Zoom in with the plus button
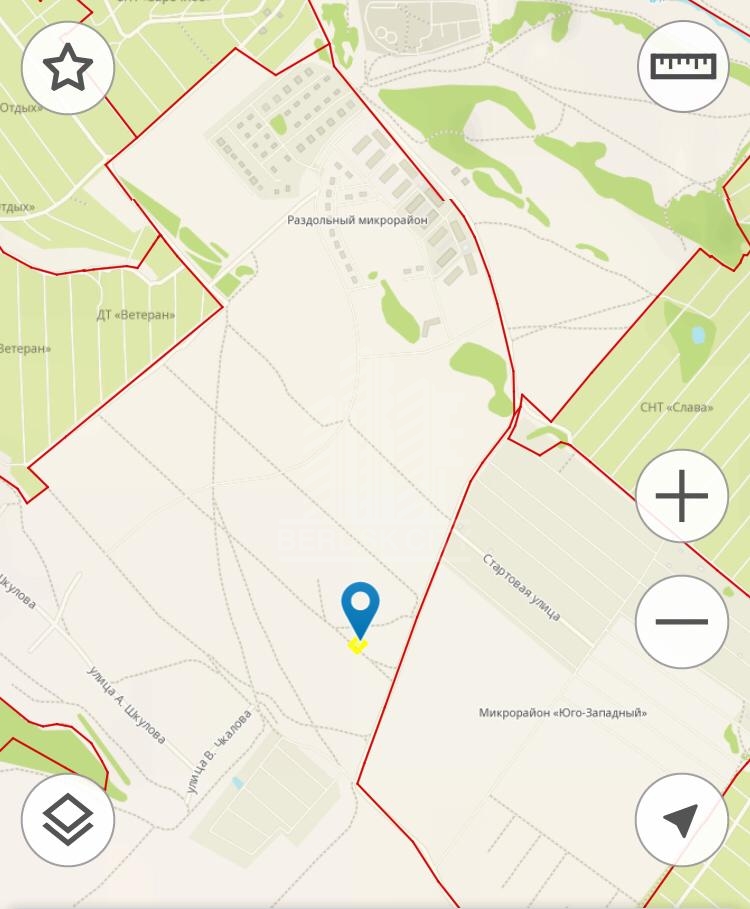Image resolution: width=750 pixels, height=909 pixels. (x=681, y=495)
